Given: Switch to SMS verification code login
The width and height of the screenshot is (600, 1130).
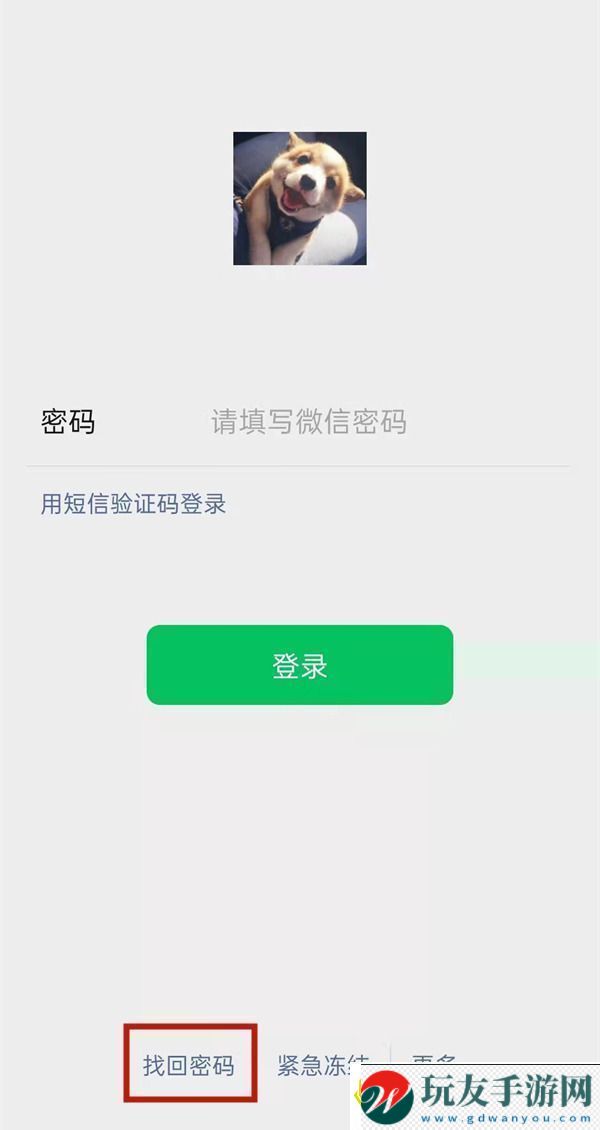Looking at the screenshot, I should (133, 504).
